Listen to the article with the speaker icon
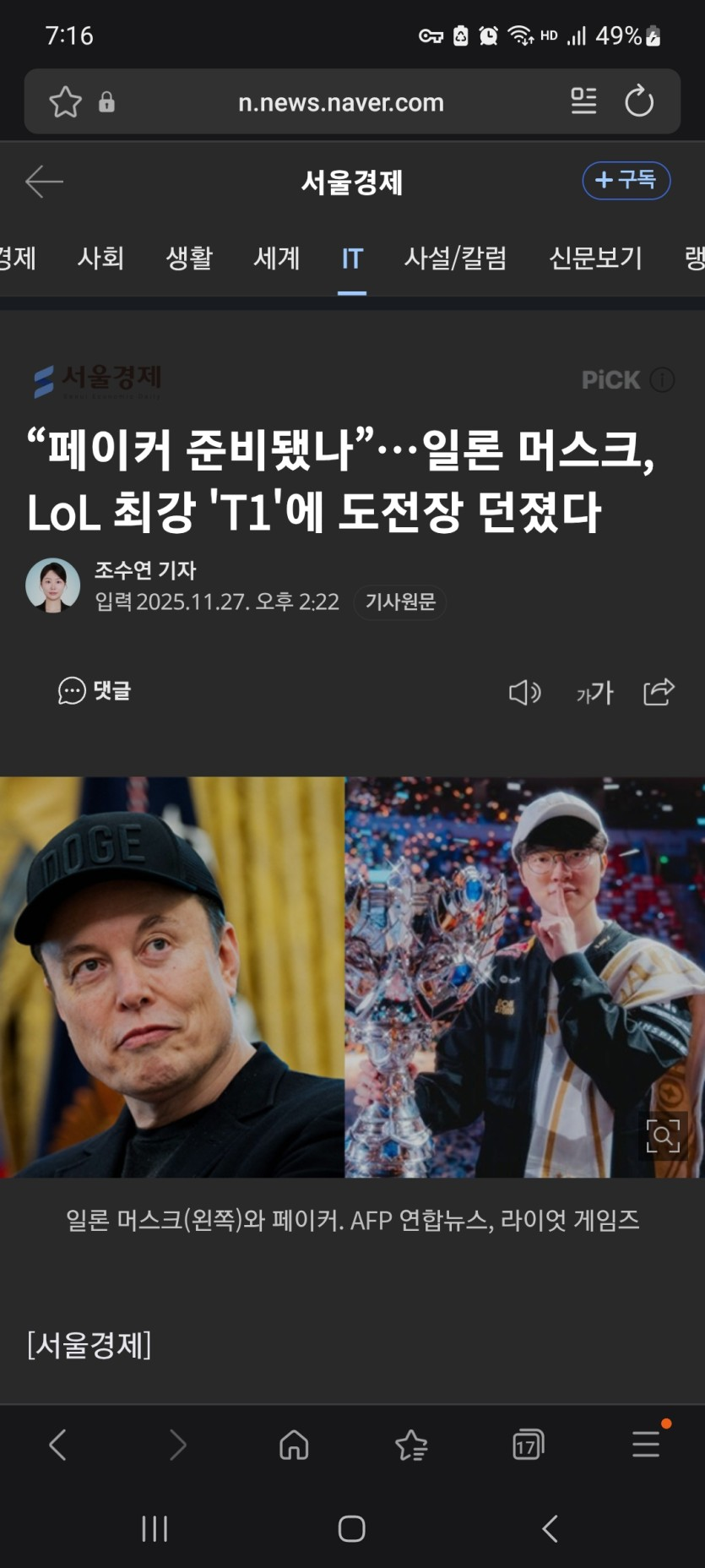Image resolution: width=705 pixels, height=1568 pixels. coord(524,693)
